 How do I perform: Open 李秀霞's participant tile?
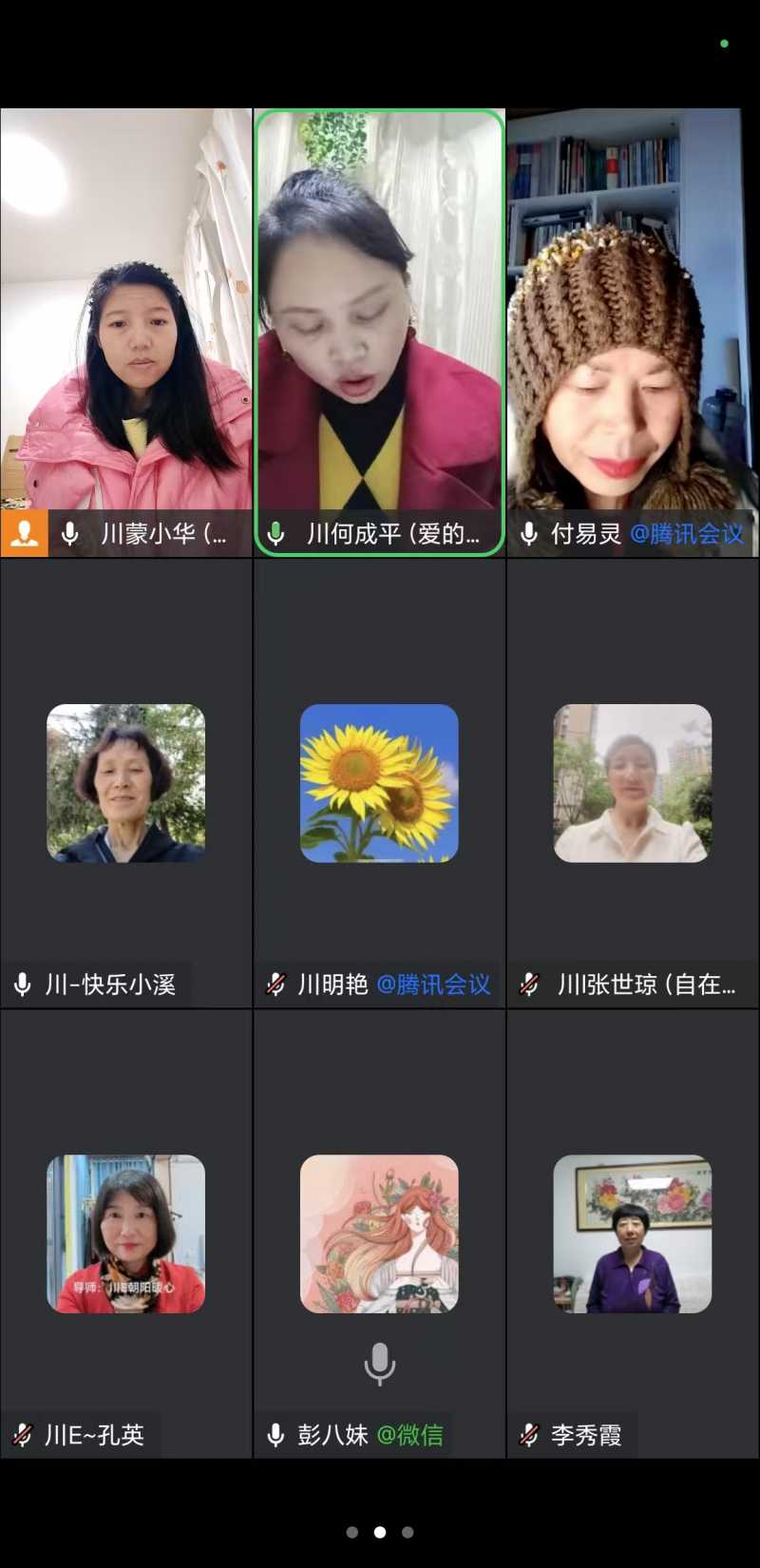[633, 1233]
